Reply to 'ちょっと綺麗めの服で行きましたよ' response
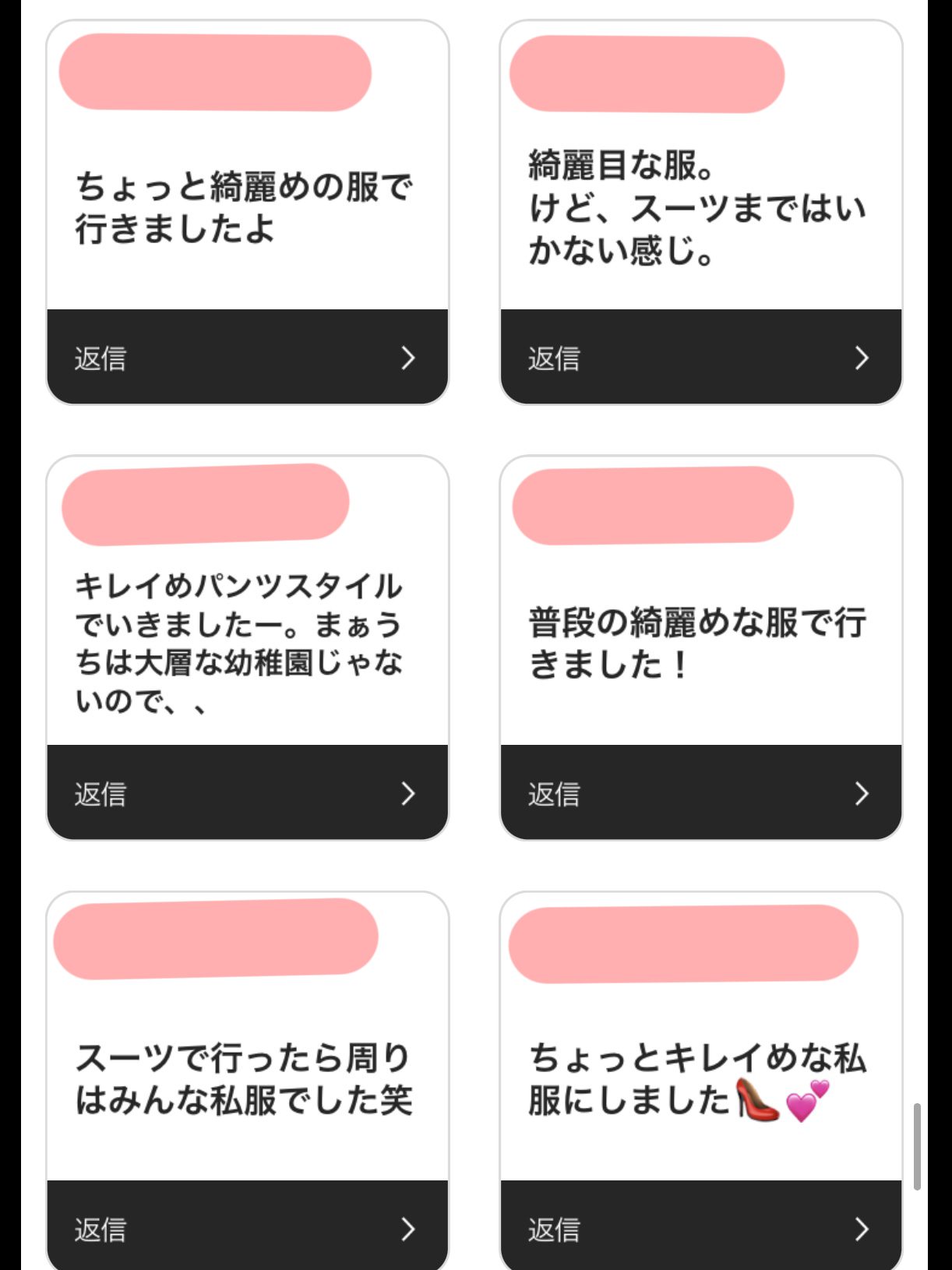Screen dimensions: 952x1270 247,358
